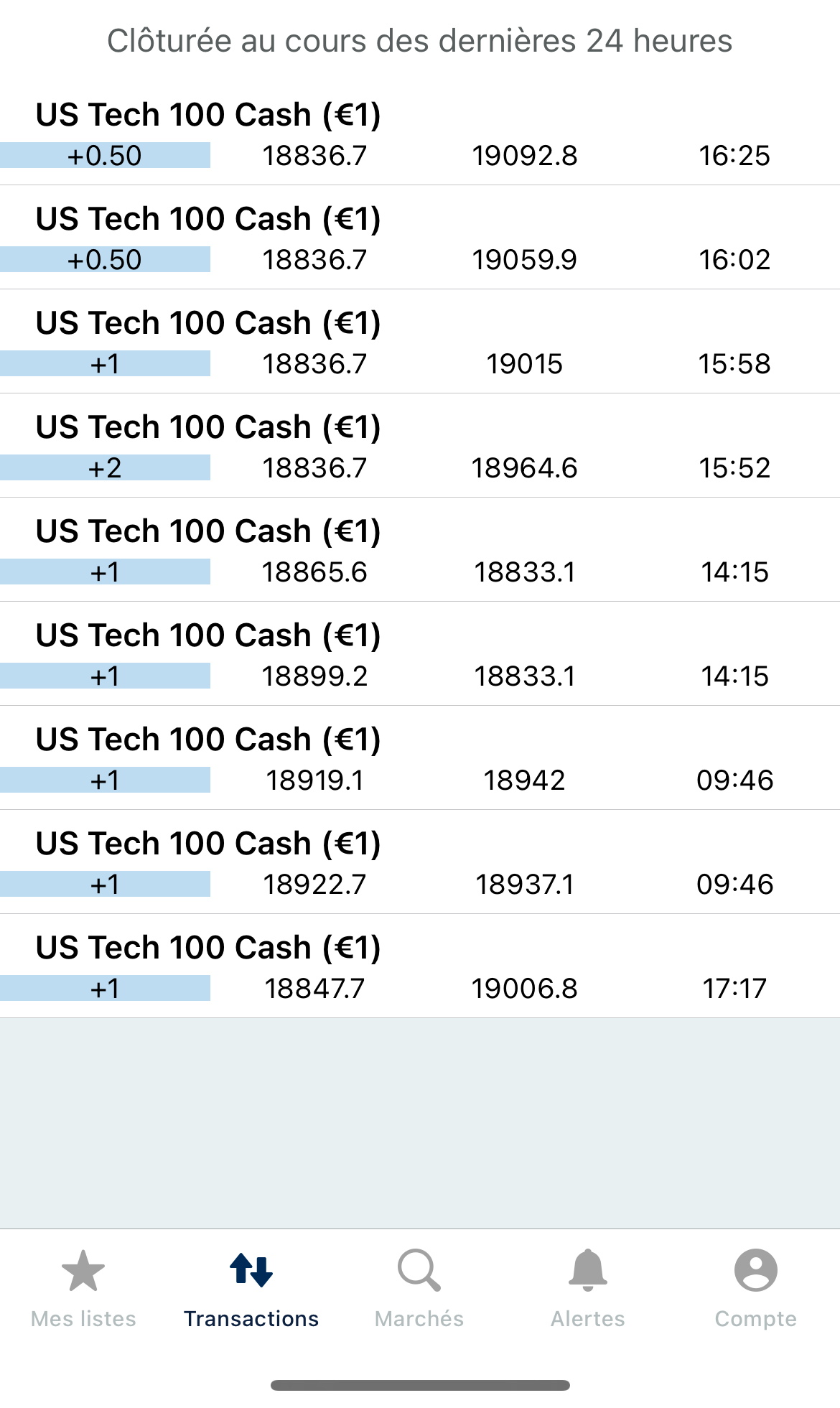Open the Mes listes tab
This screenshot has height=1408, width=840.
(x=83, y=1288)
